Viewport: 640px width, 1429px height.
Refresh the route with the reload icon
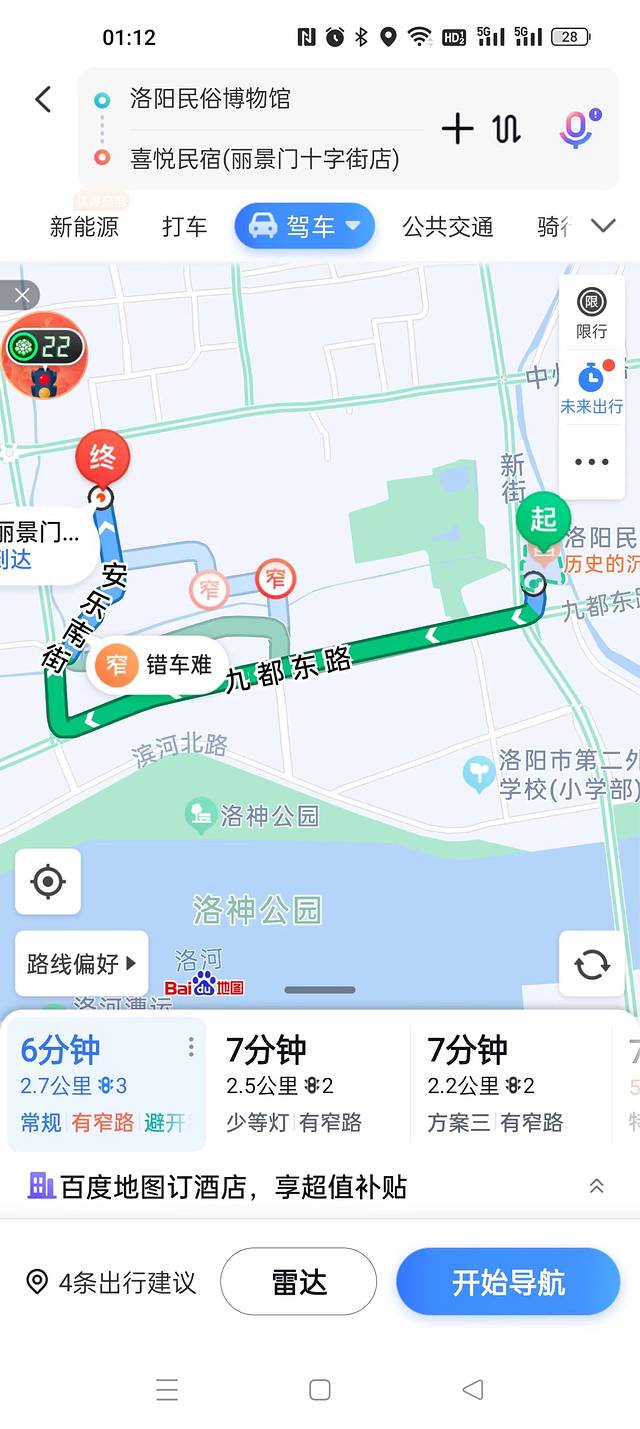[591, 964]
